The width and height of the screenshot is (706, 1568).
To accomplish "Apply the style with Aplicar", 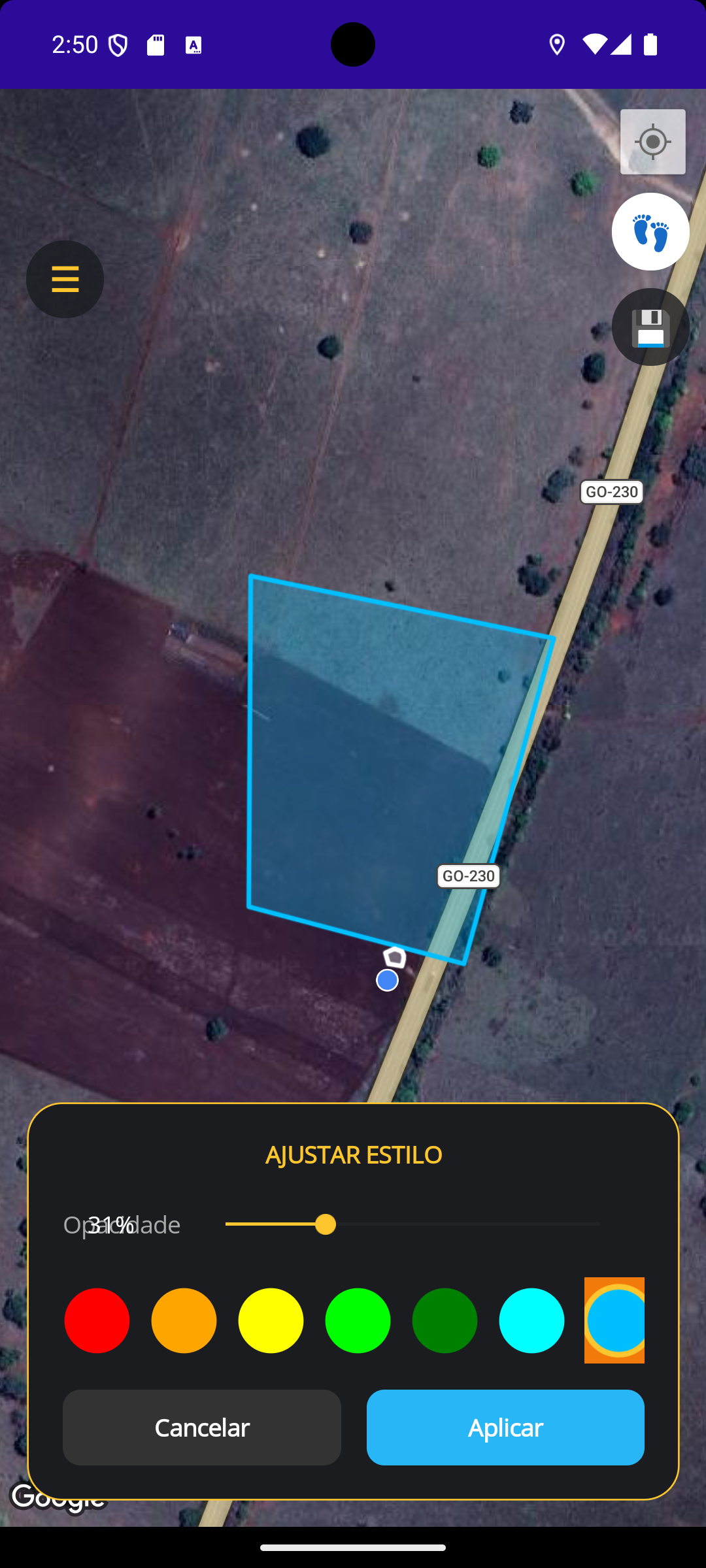I will point(505,1428).
